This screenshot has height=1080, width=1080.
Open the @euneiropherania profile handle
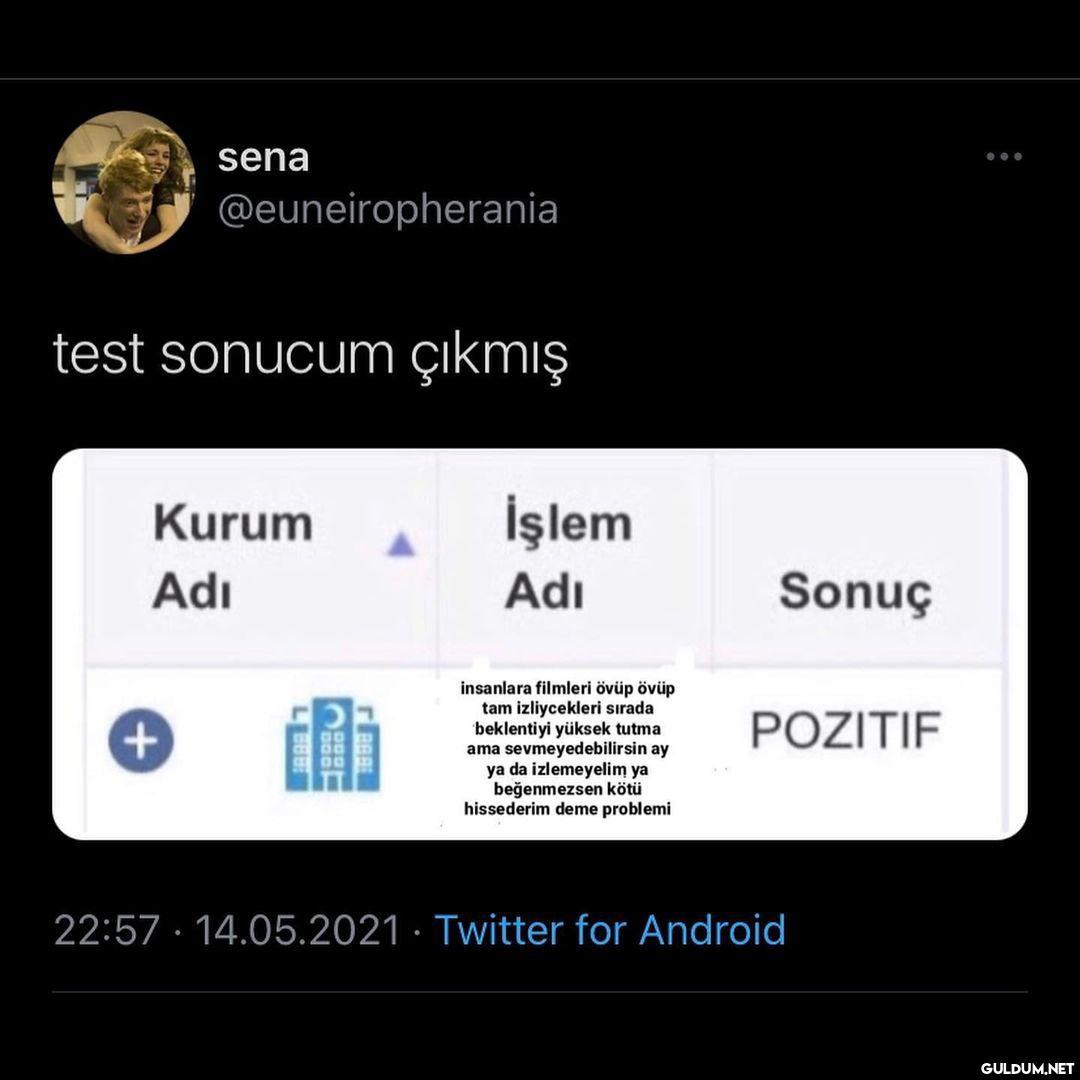(387, 210)
